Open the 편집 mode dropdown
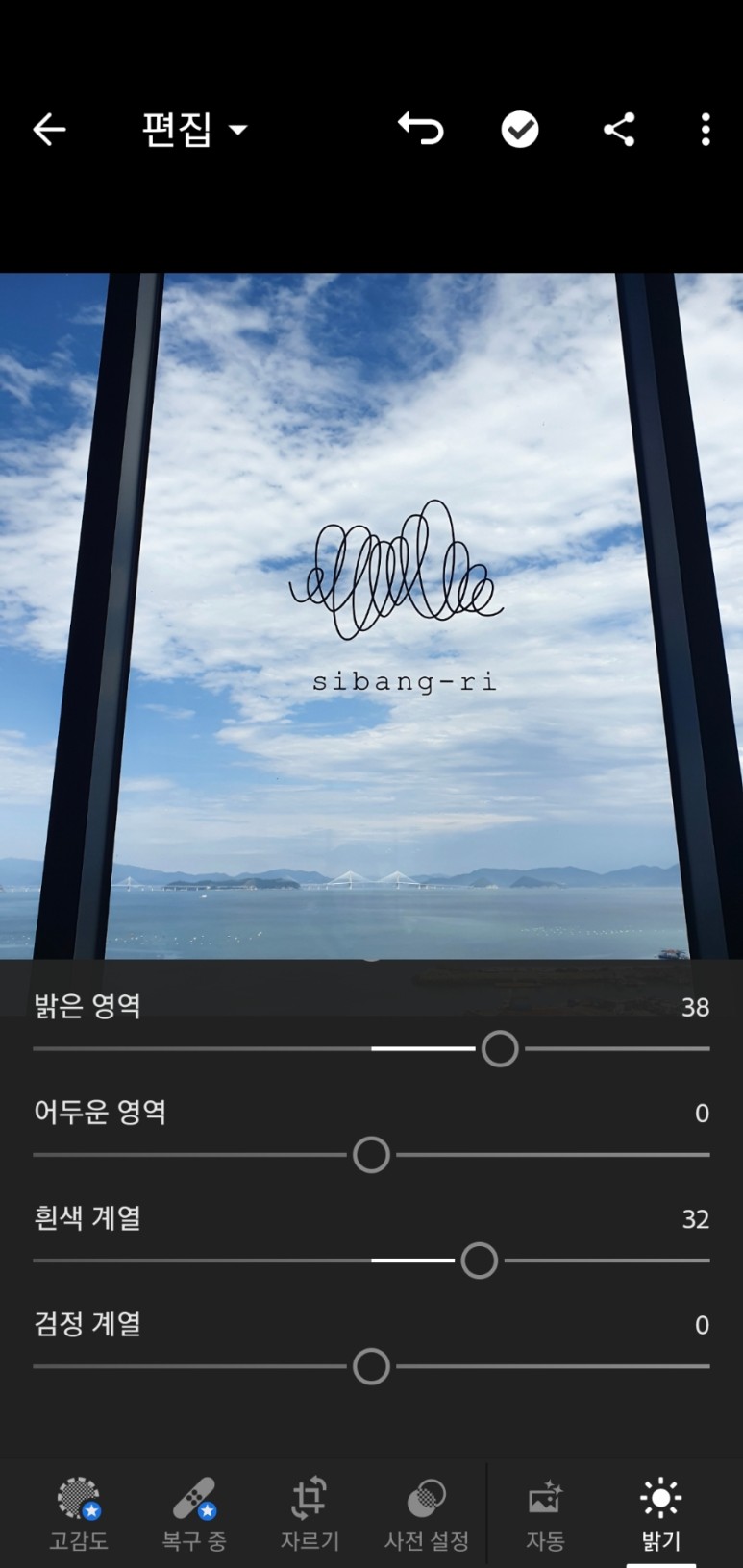 pyautogui.click(x=197, y=130)
